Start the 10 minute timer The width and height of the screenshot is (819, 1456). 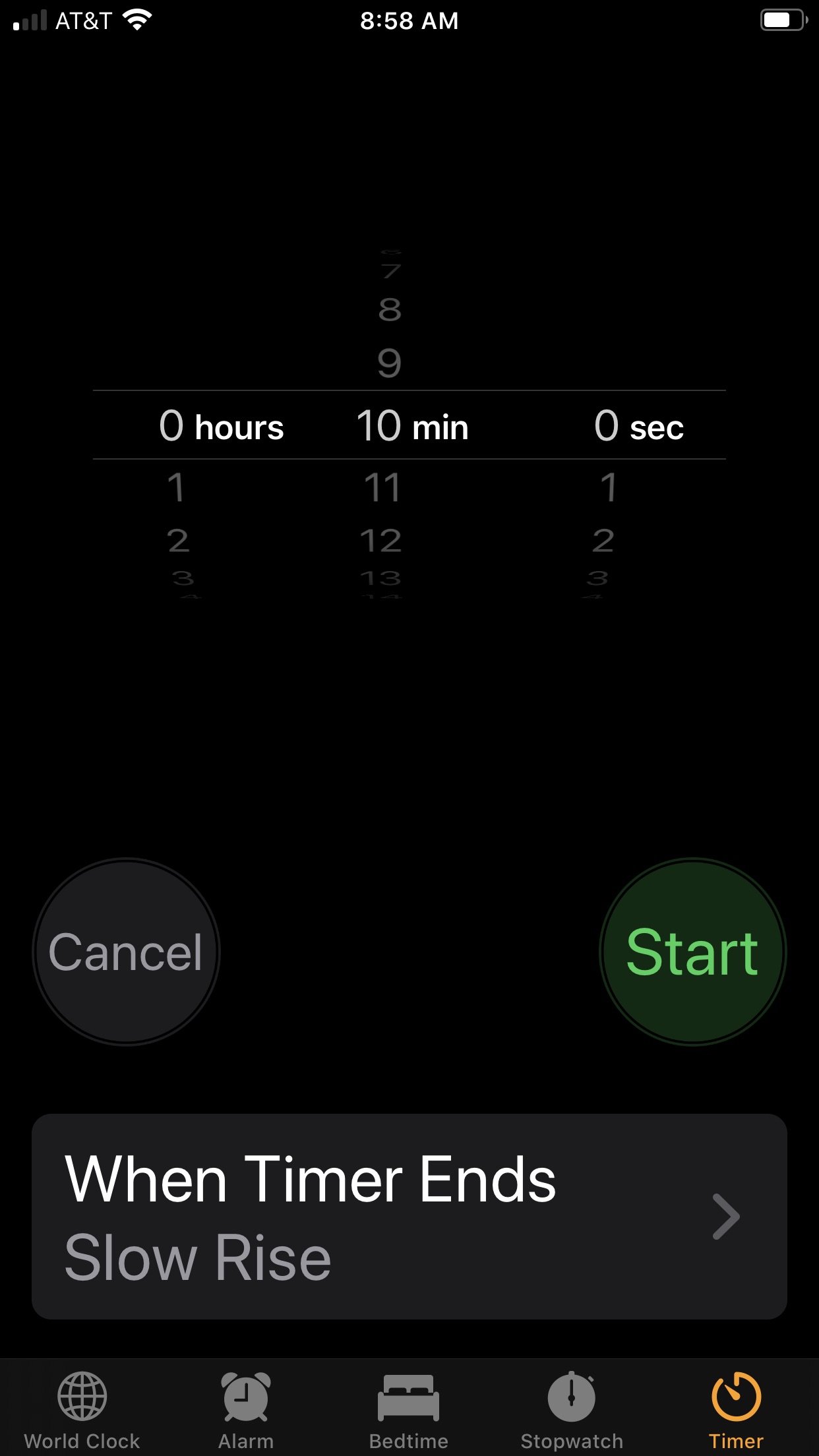tap(692, 952)
